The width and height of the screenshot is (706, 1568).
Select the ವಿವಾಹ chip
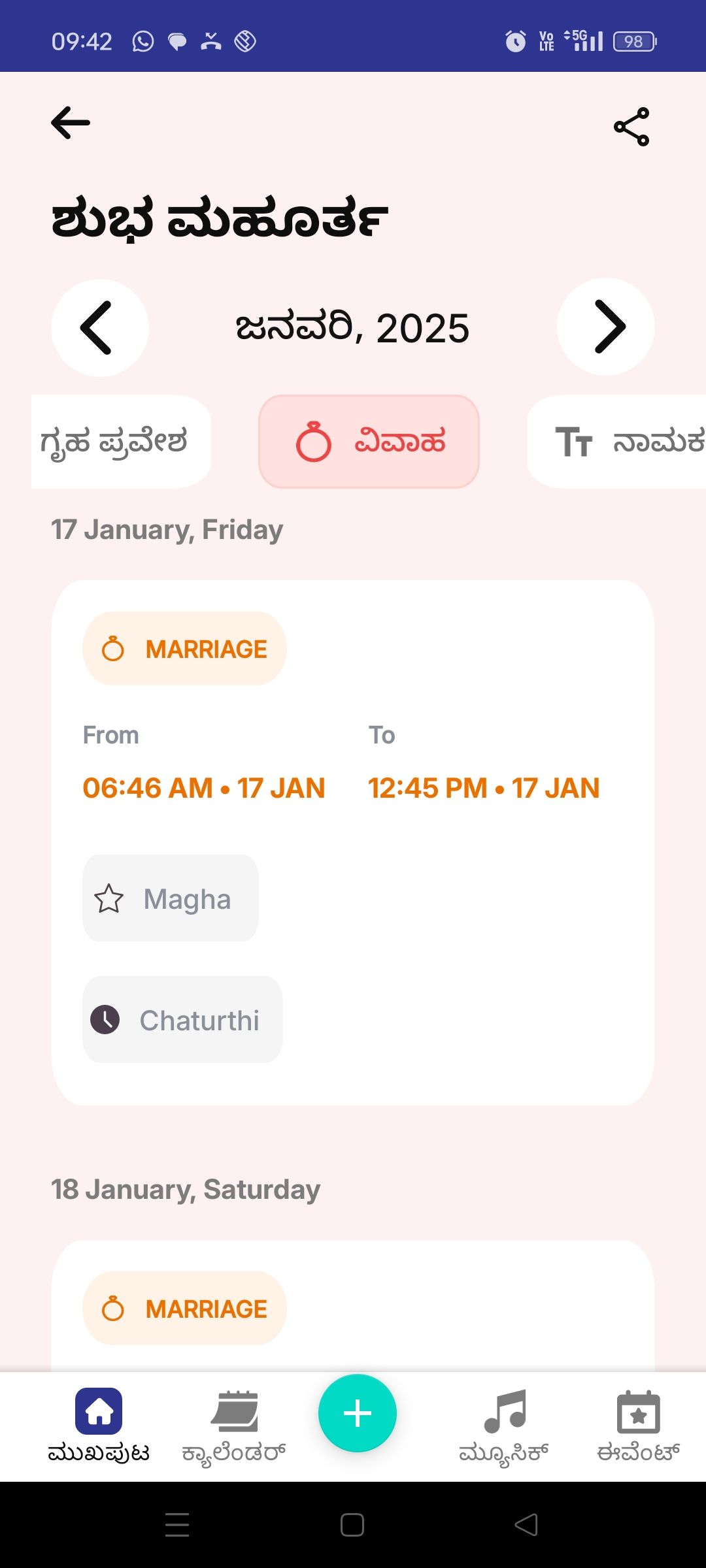tap(369, 442)
